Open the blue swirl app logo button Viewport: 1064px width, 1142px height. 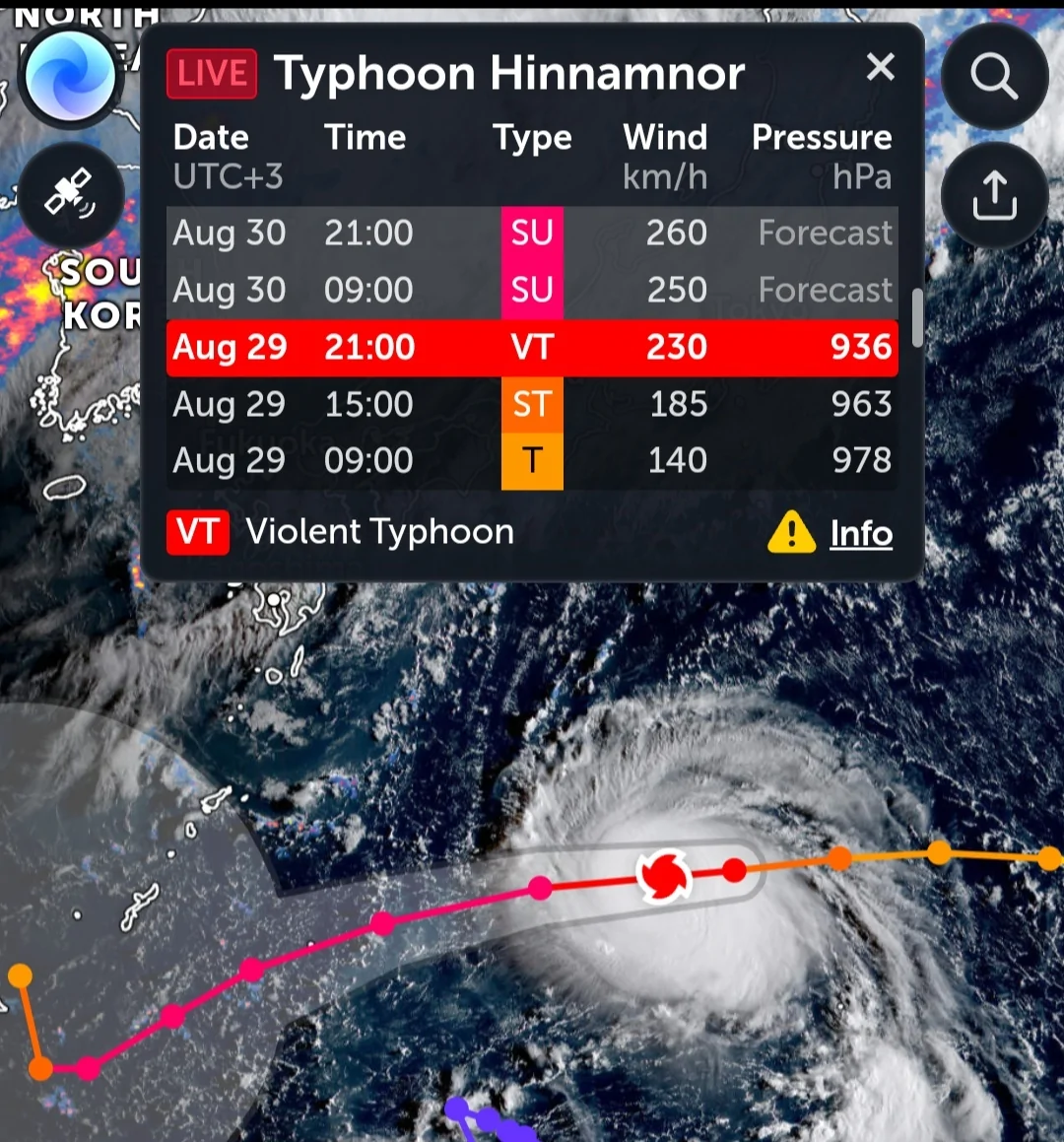click(x=70, y=77)
